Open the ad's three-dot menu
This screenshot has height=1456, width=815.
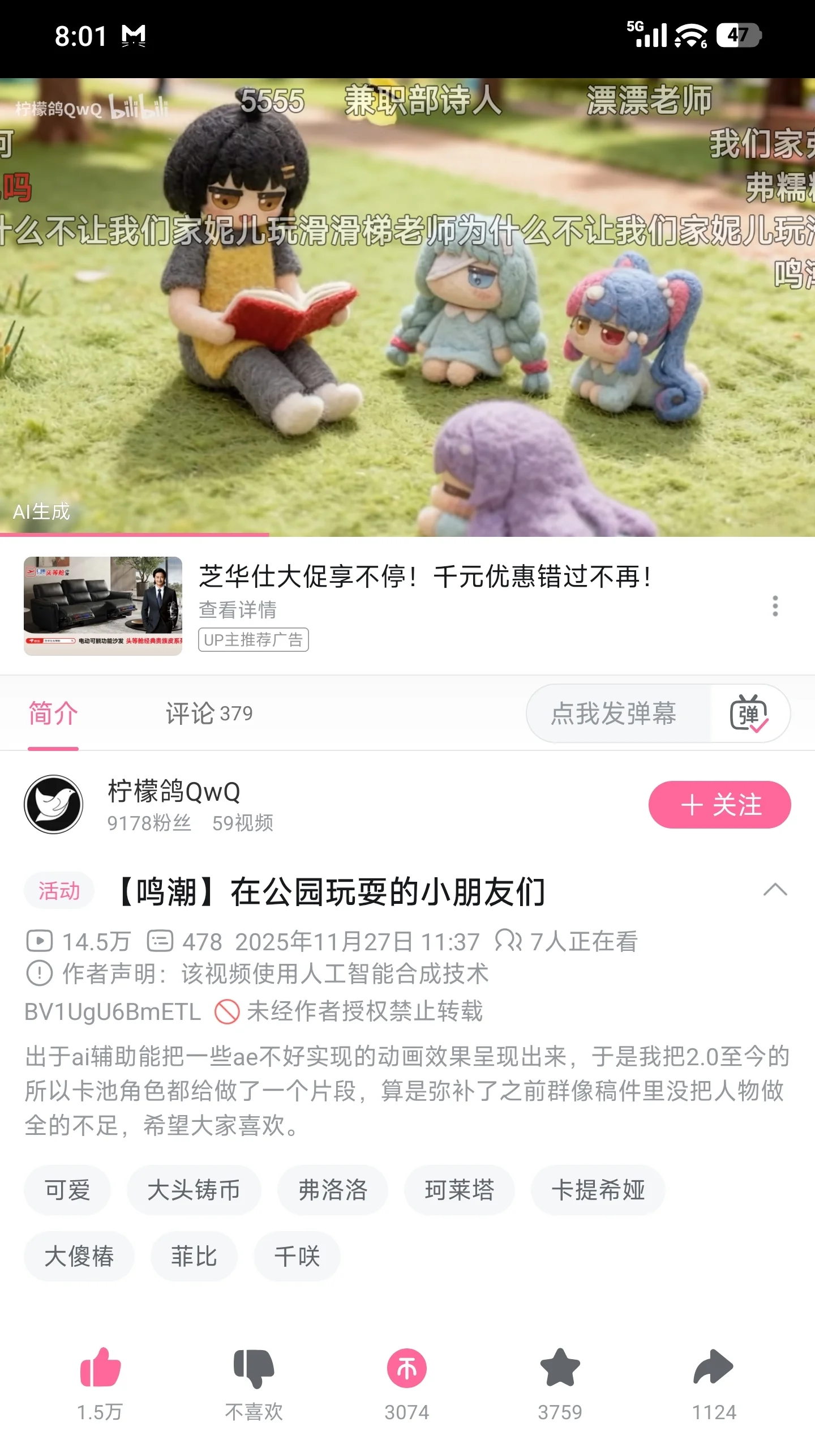775,606
